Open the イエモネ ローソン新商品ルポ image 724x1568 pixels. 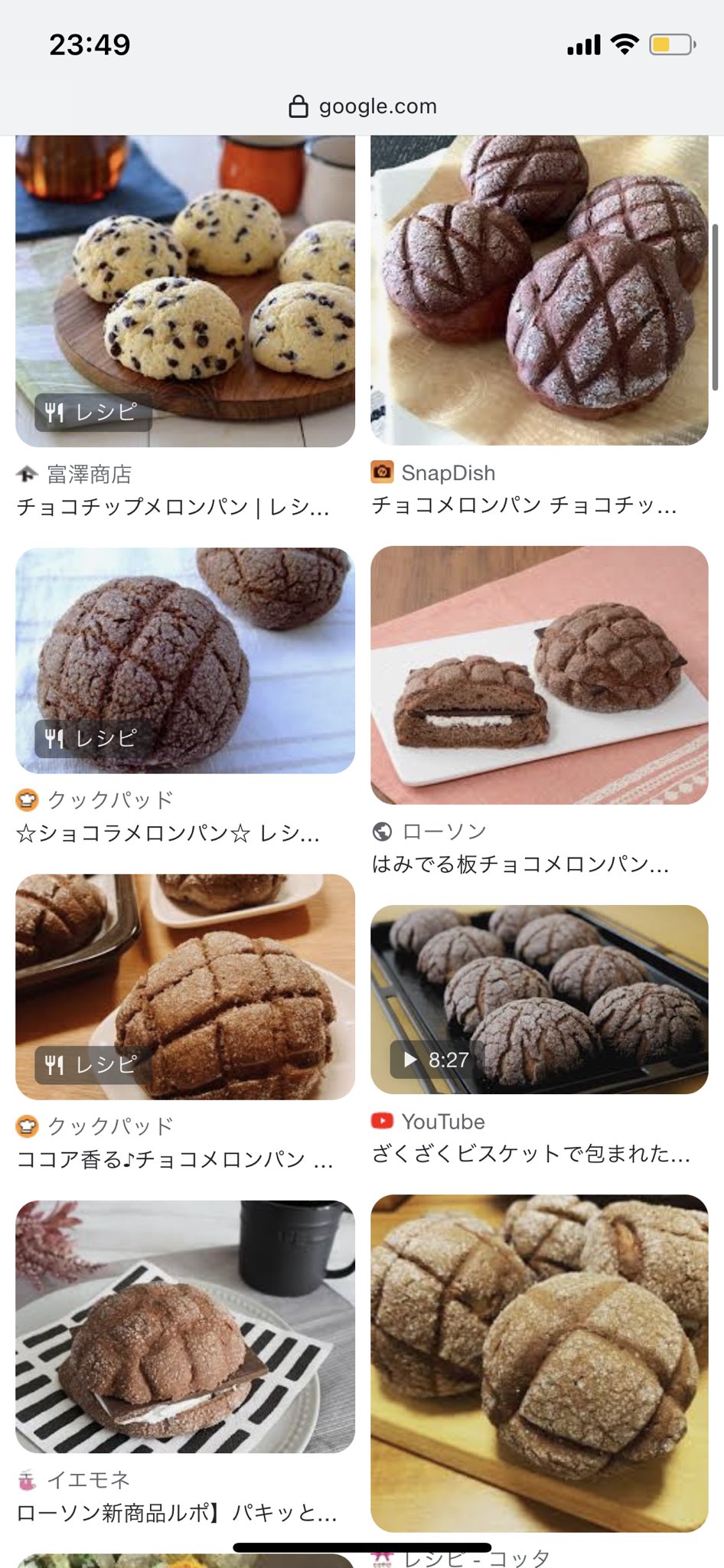185,1326
